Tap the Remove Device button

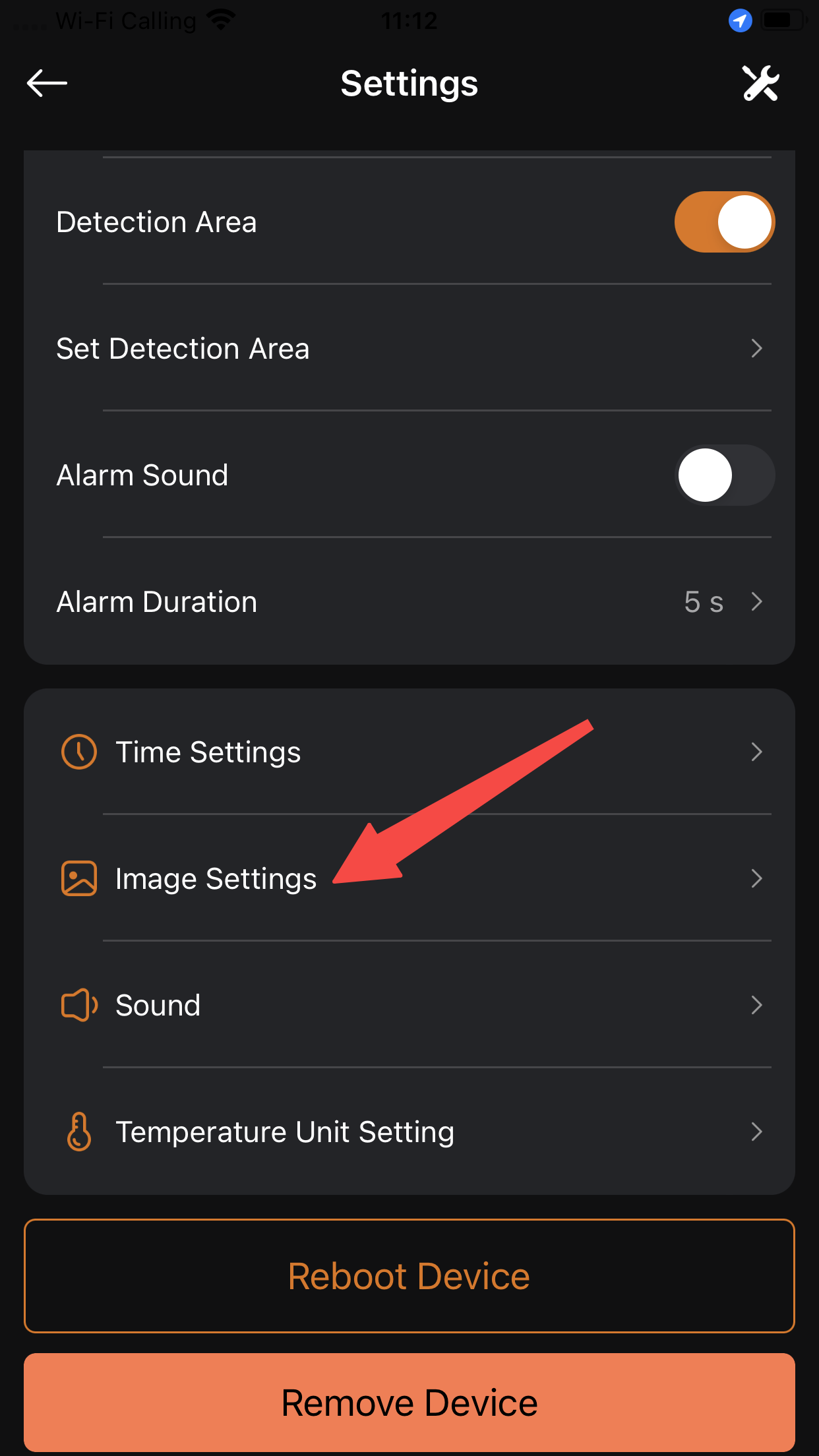tap(409, 1402)
